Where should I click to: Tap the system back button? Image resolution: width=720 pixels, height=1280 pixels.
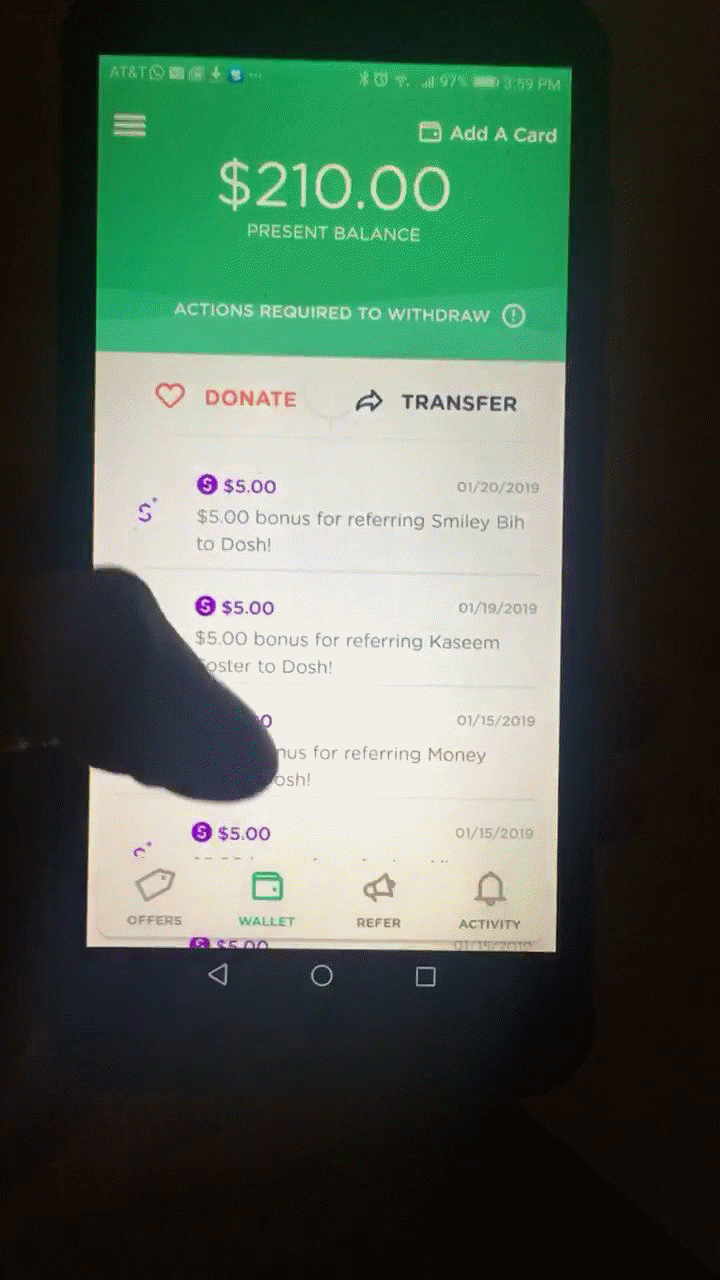coord(218,975)
